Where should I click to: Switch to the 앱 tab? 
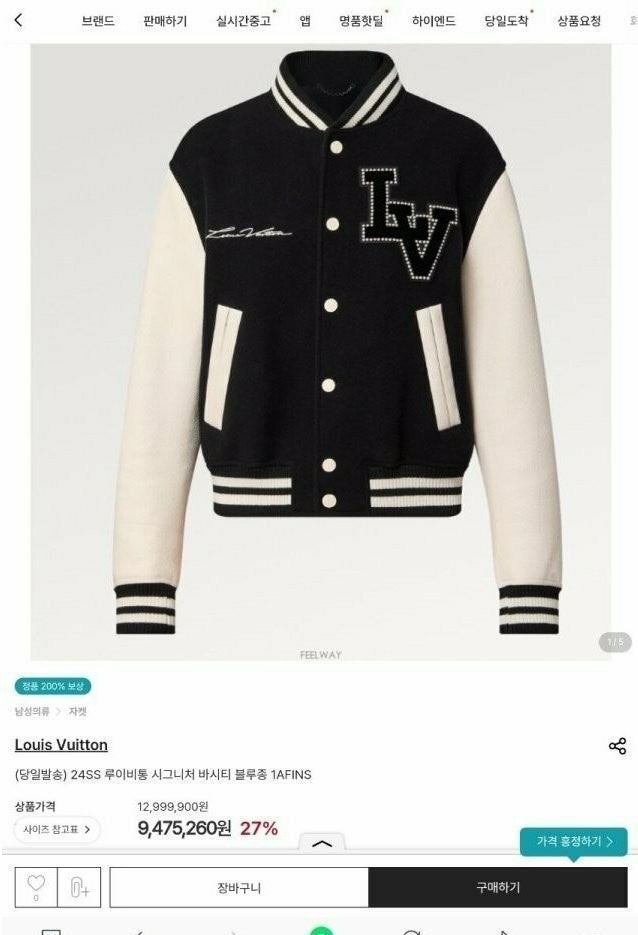(305, 21)
